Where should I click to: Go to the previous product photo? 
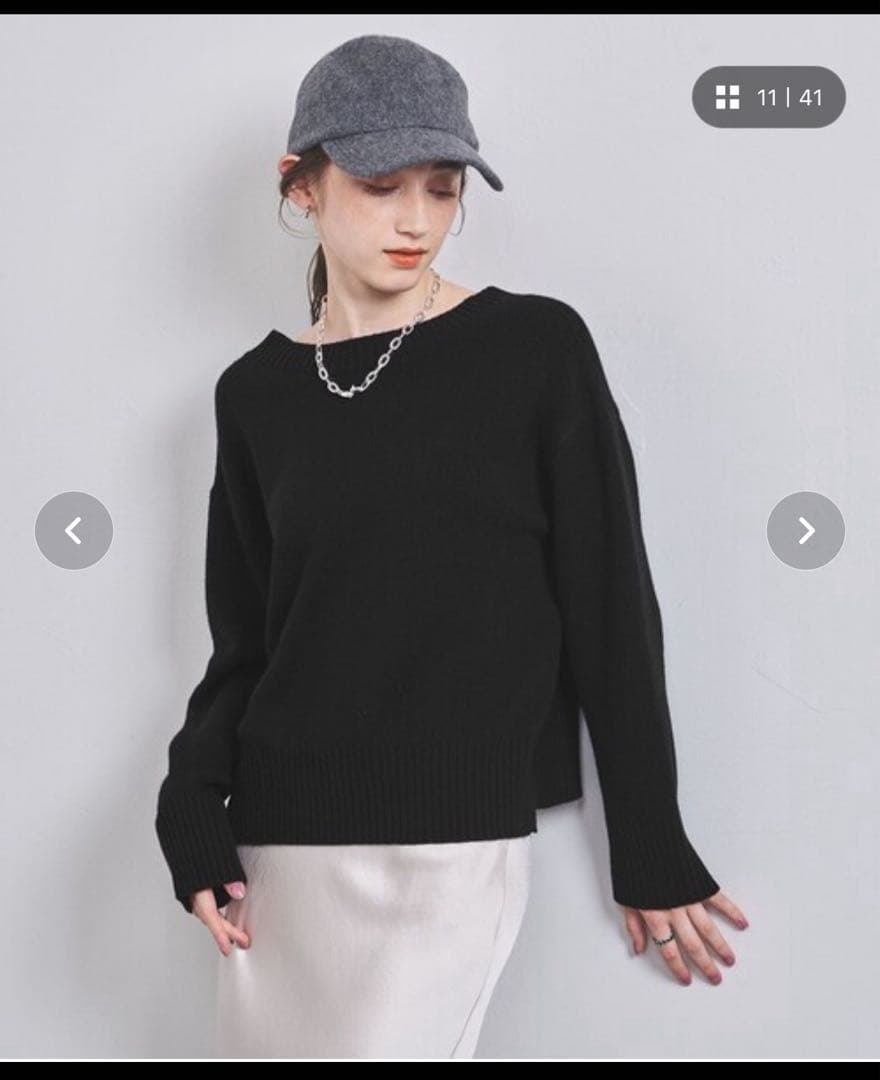[x=74, y=531]
